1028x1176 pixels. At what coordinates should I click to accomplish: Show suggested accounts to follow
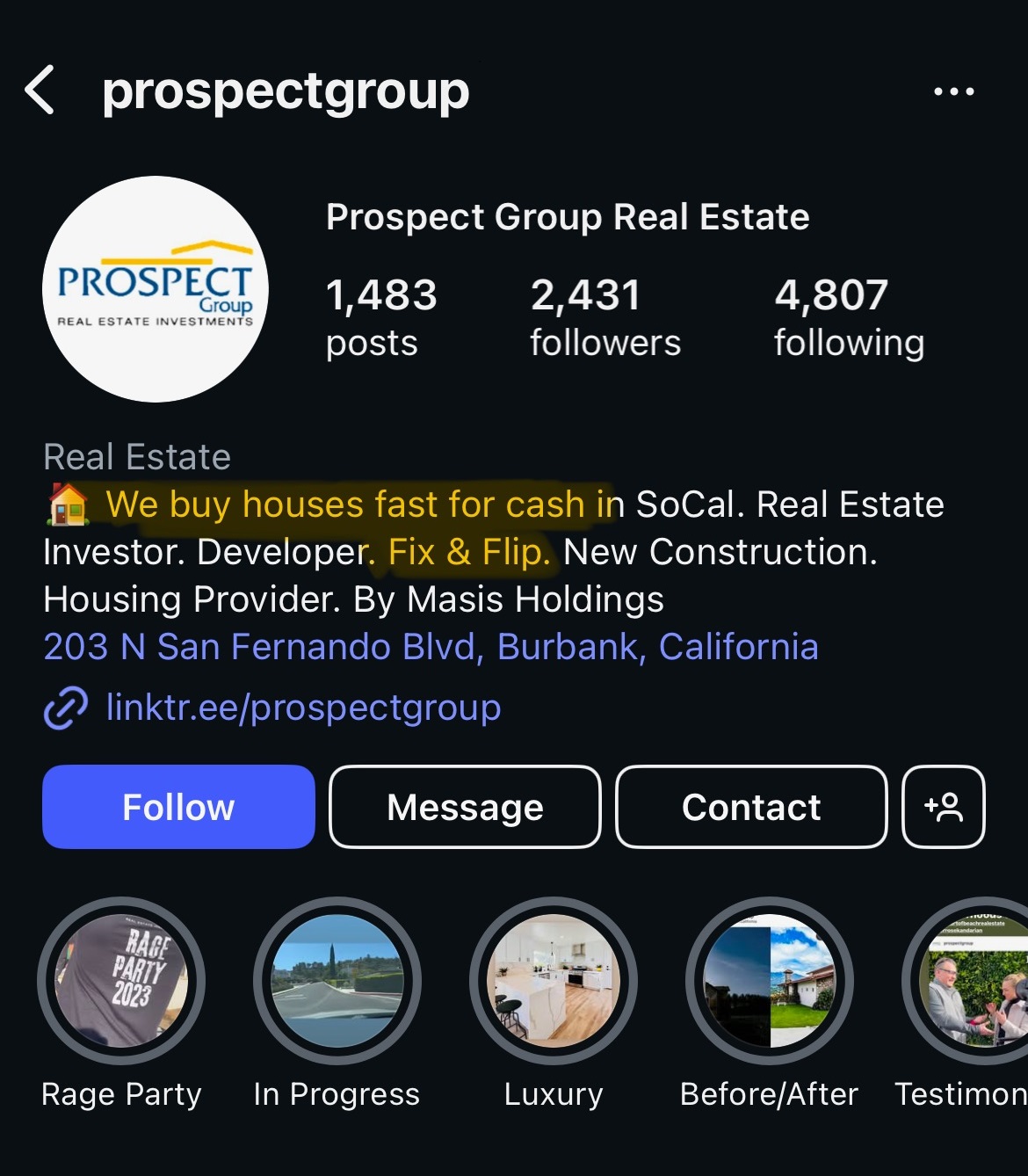(x=943, y=807)
